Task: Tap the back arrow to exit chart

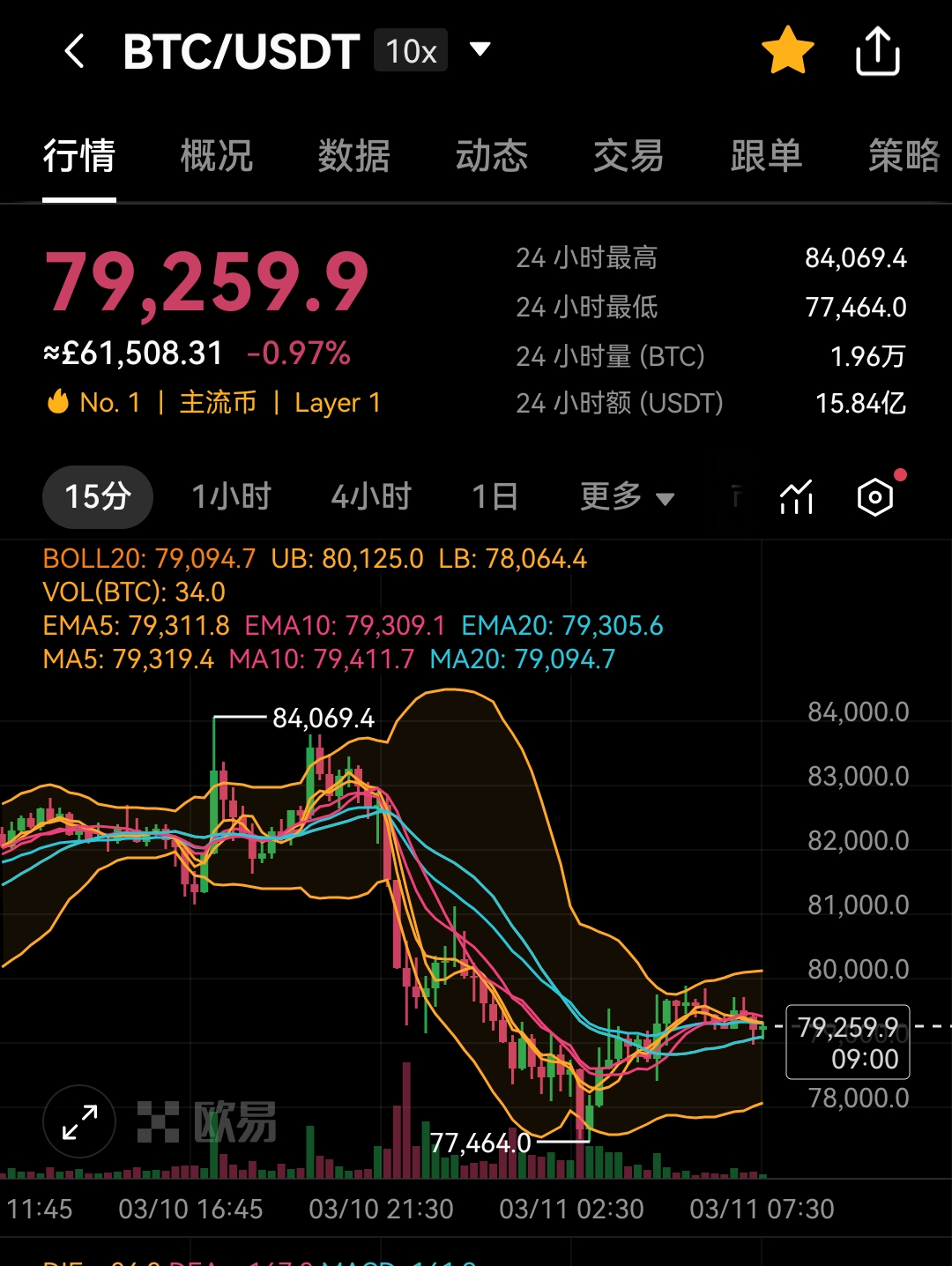Action: pyautogui.click(x=74, y=50)
